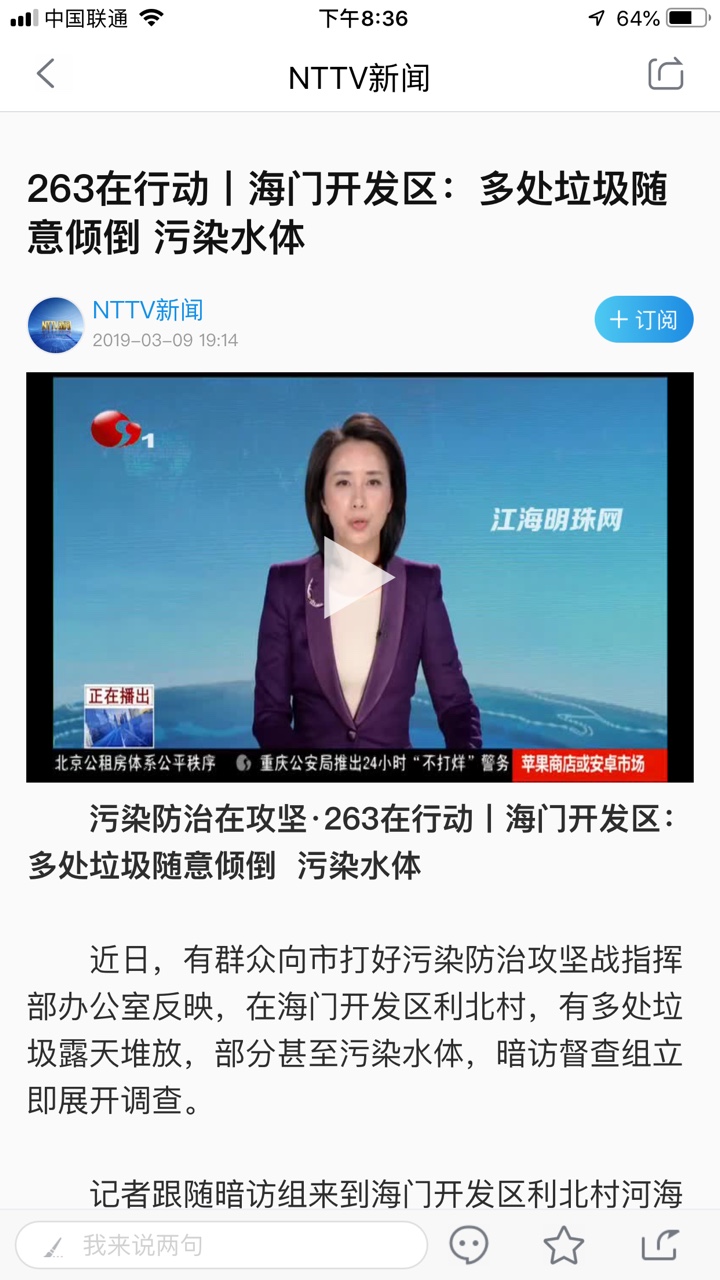Viewport: 720px width, 1280px height.
Task: Favorite this article with the star
Action: point(564,1245)
